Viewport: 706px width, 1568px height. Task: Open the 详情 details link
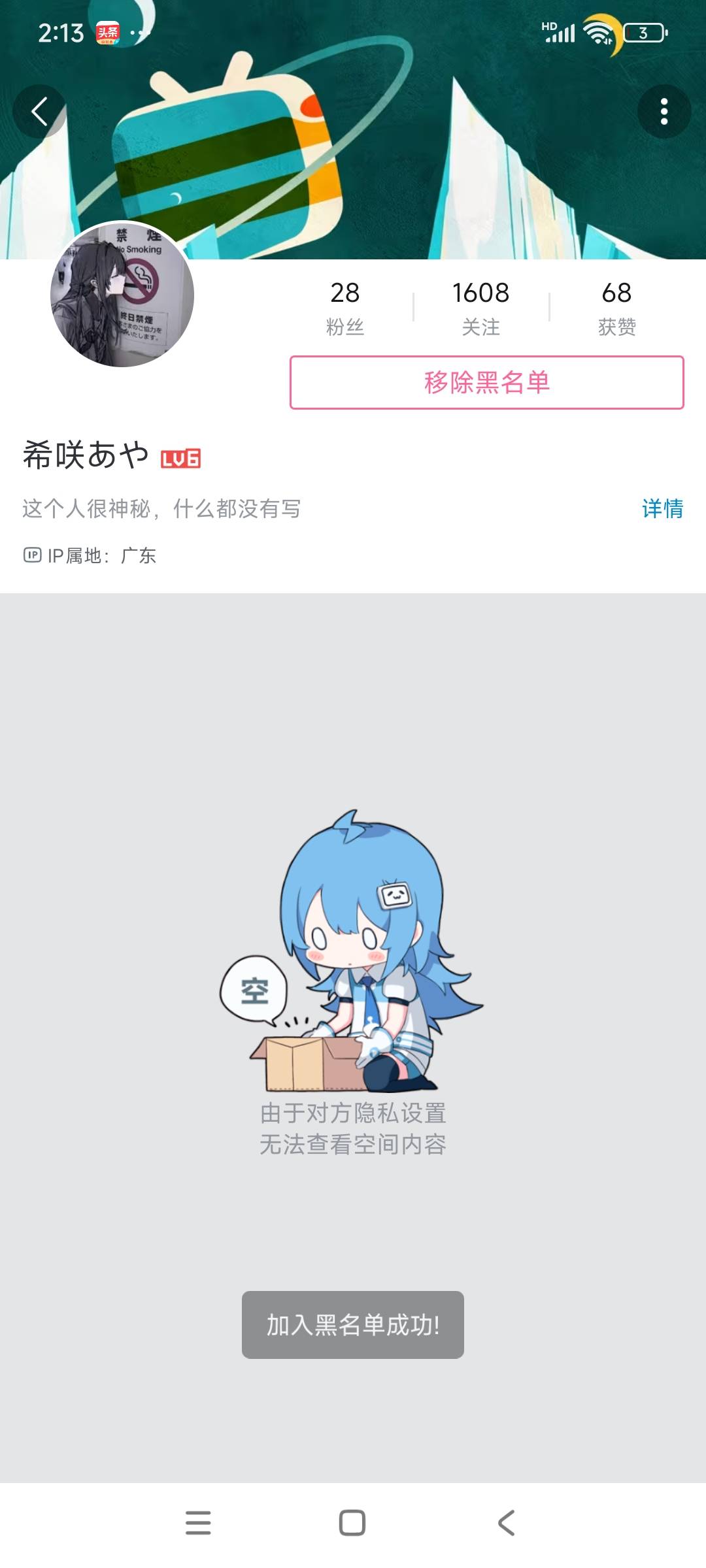coord(662,508)
